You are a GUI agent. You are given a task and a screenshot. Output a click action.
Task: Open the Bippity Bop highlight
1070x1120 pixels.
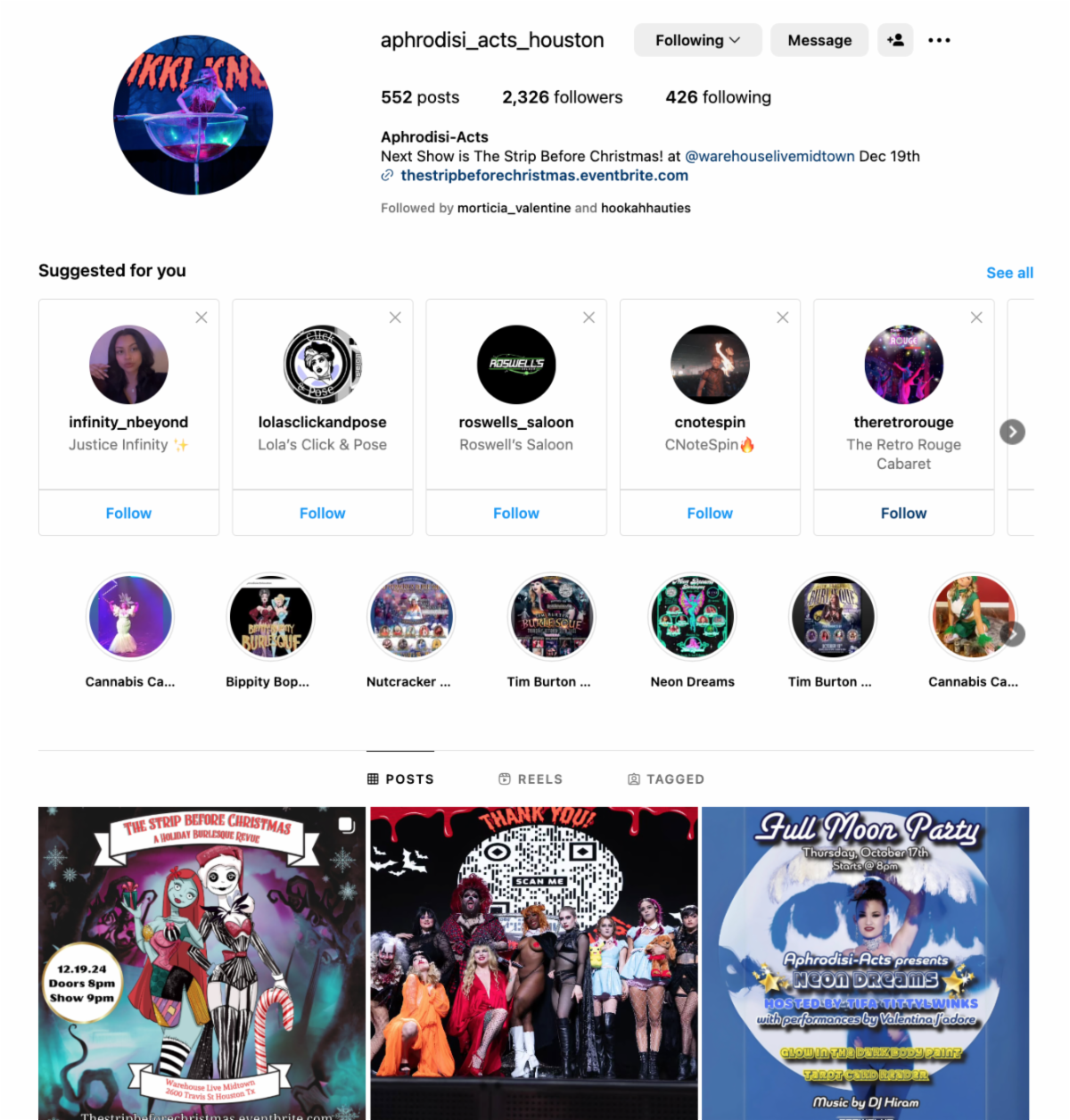[270, 617]
